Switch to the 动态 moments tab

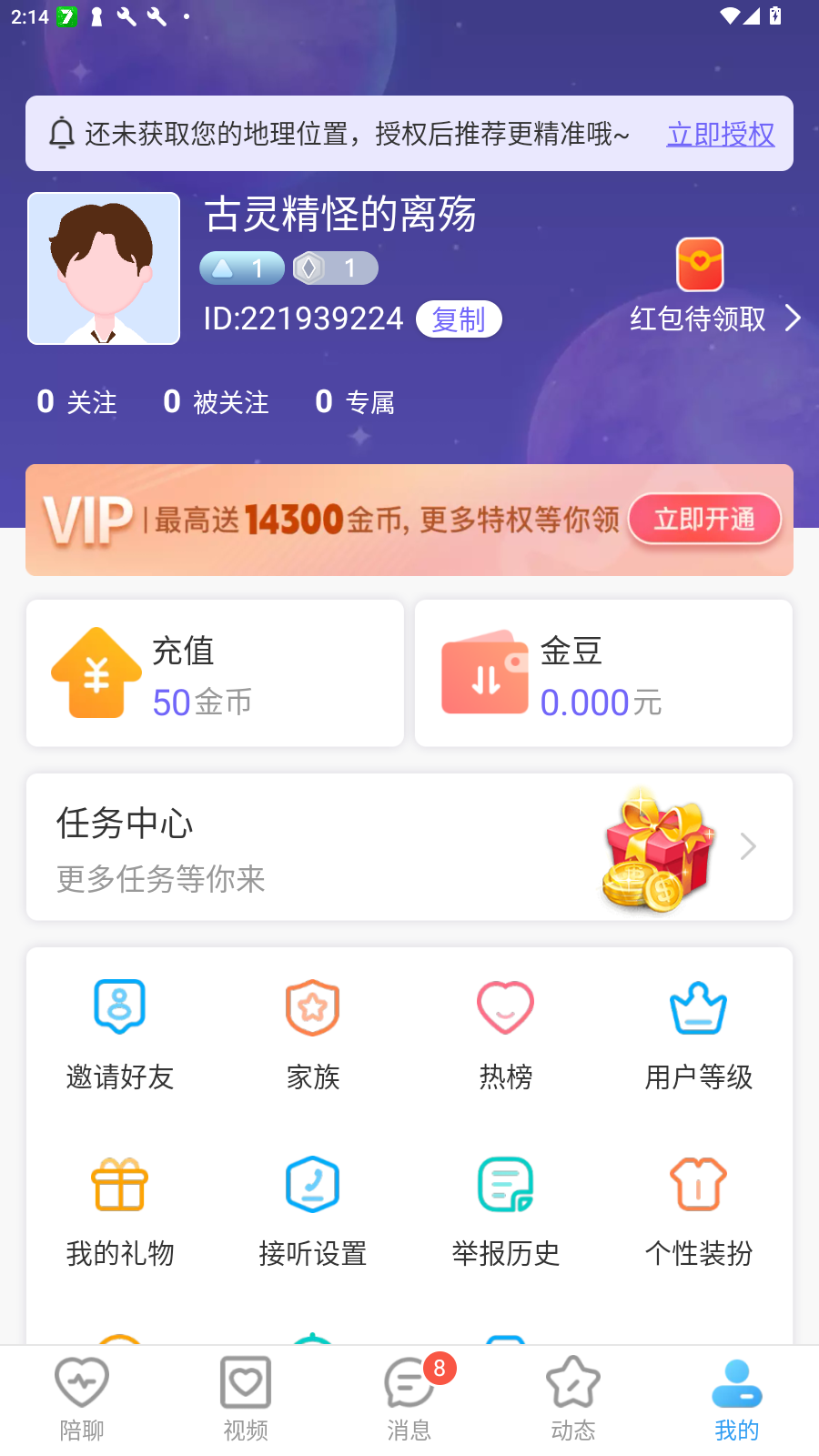[x=573, y=1400]
